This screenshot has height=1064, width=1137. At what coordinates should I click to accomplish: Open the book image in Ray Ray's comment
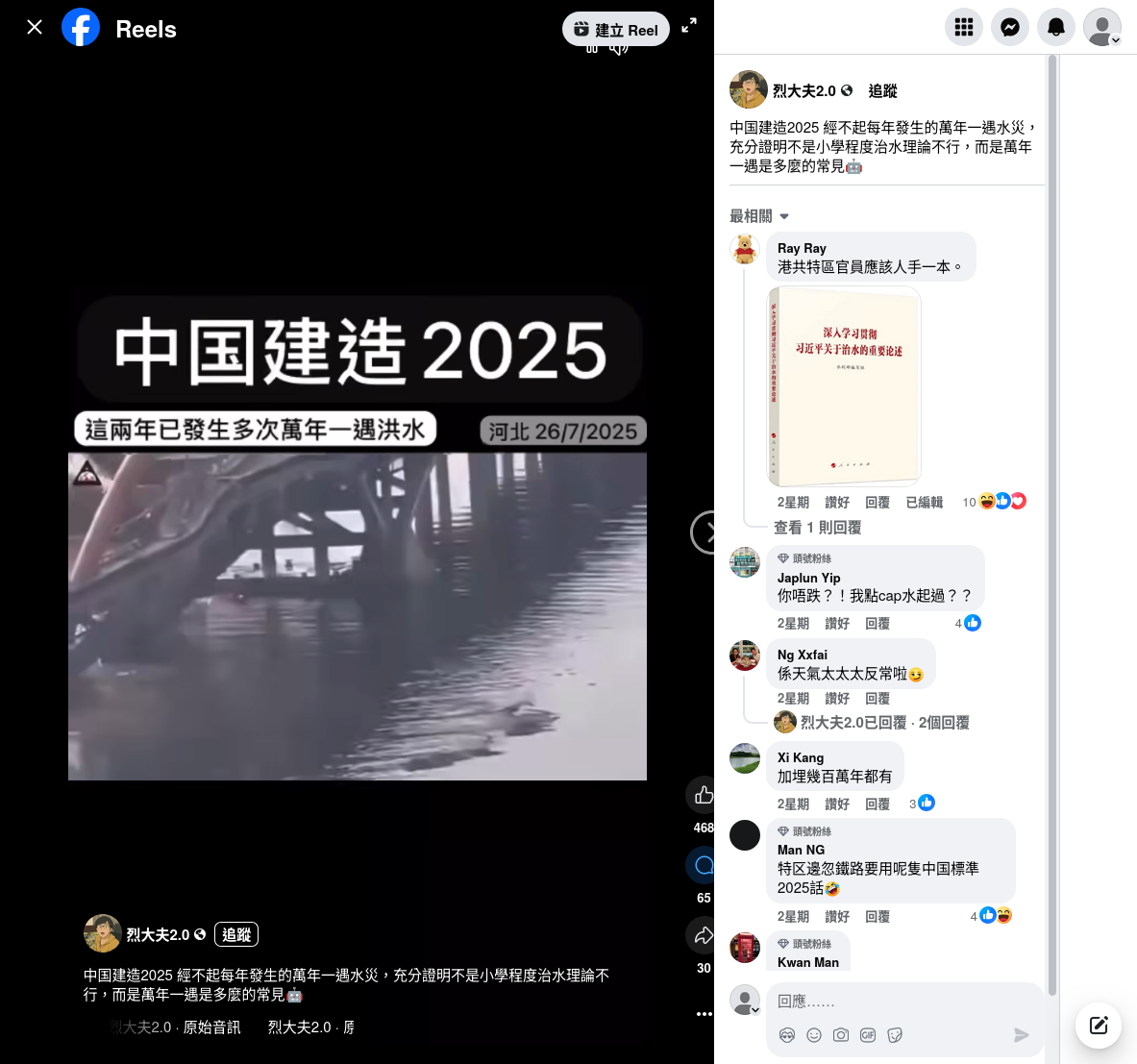coord(844,386)
